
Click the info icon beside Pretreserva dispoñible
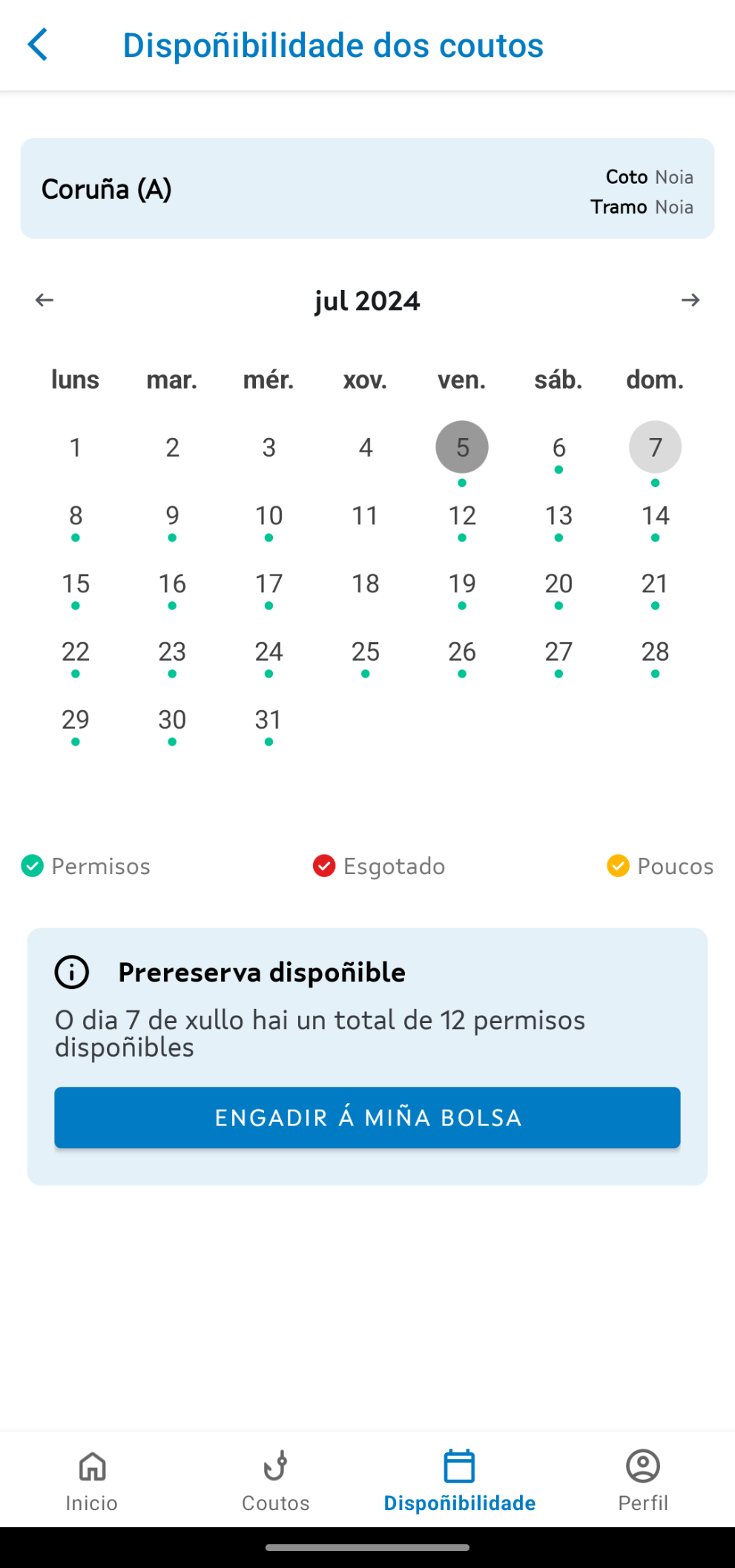(71, 972)
